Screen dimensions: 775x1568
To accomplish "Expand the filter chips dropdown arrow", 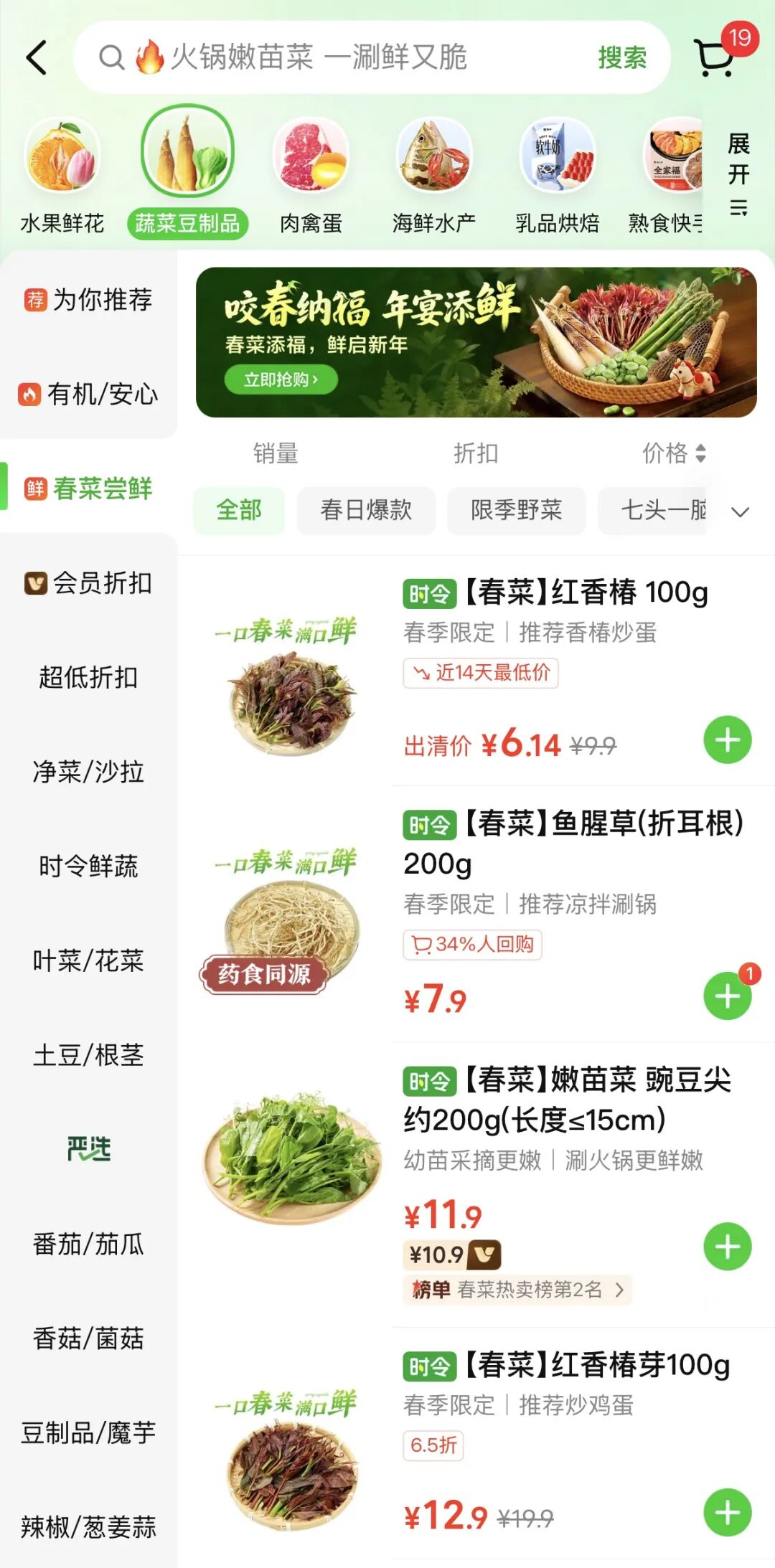I will pyautogui.click(x=740, y=511).
